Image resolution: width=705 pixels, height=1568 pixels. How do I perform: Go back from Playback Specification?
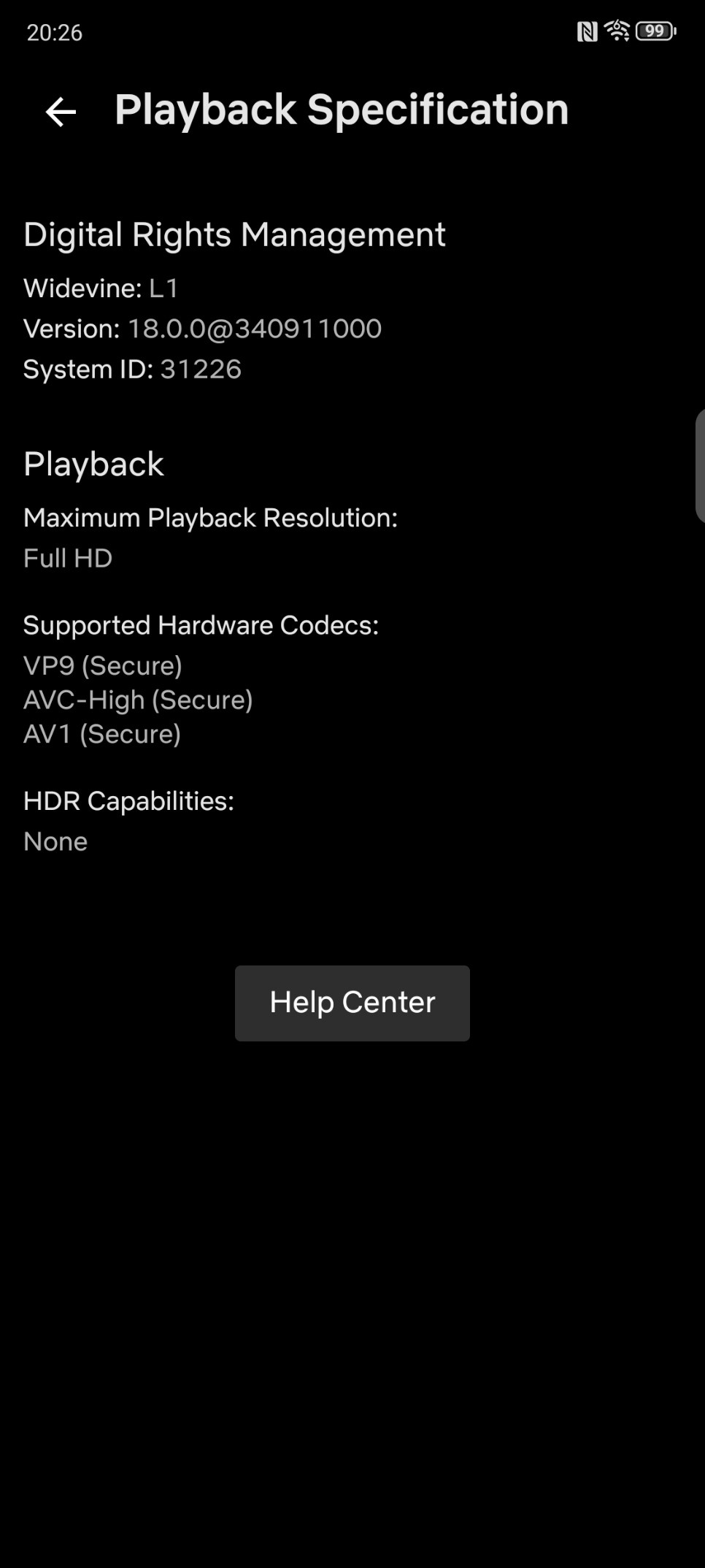pyautogui.click(x=61, y=112)
